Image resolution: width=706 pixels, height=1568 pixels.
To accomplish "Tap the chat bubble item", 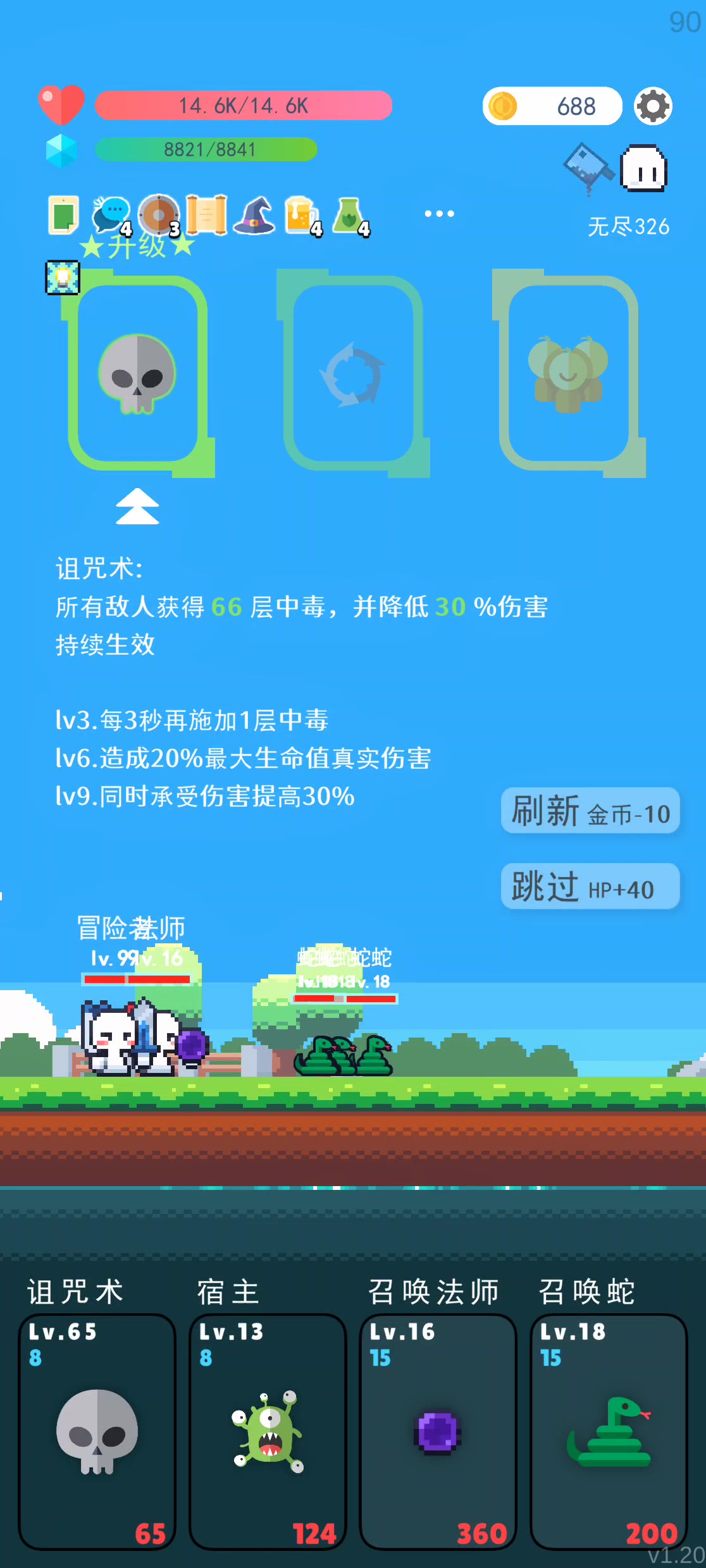I will click(x=112, y=215).
